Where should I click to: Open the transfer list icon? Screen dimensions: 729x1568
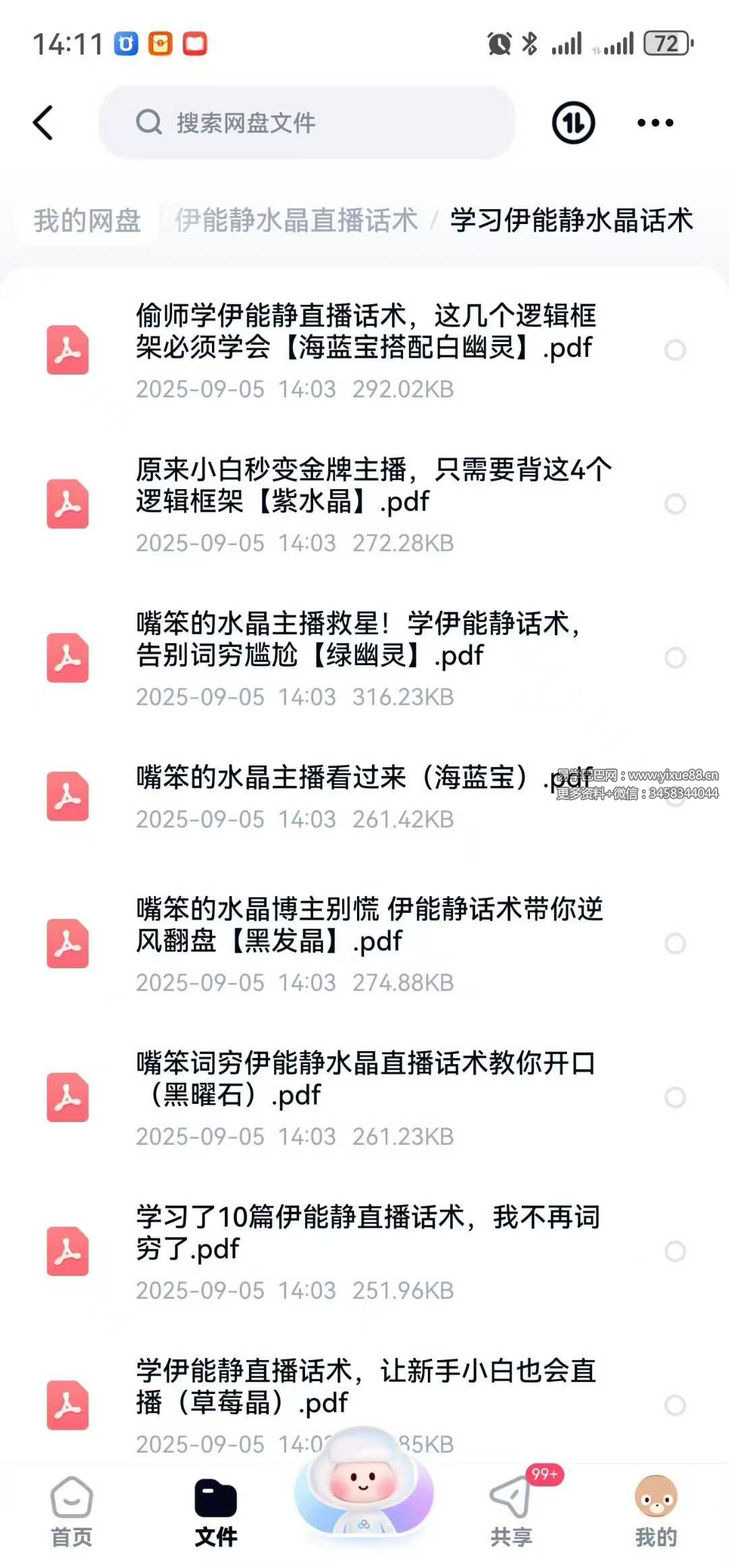click(x=573, y=123)
